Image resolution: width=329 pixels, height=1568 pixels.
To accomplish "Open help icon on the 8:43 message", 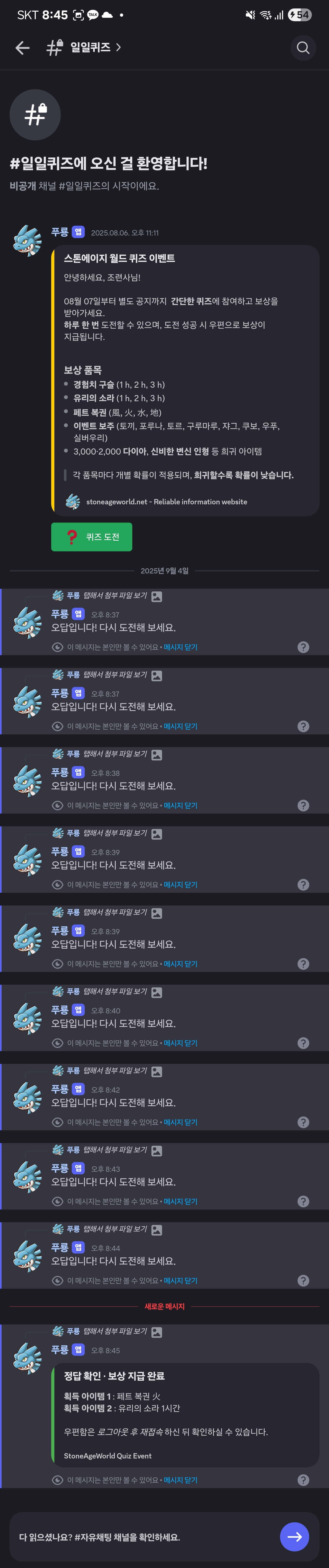I will (303, 1201).
